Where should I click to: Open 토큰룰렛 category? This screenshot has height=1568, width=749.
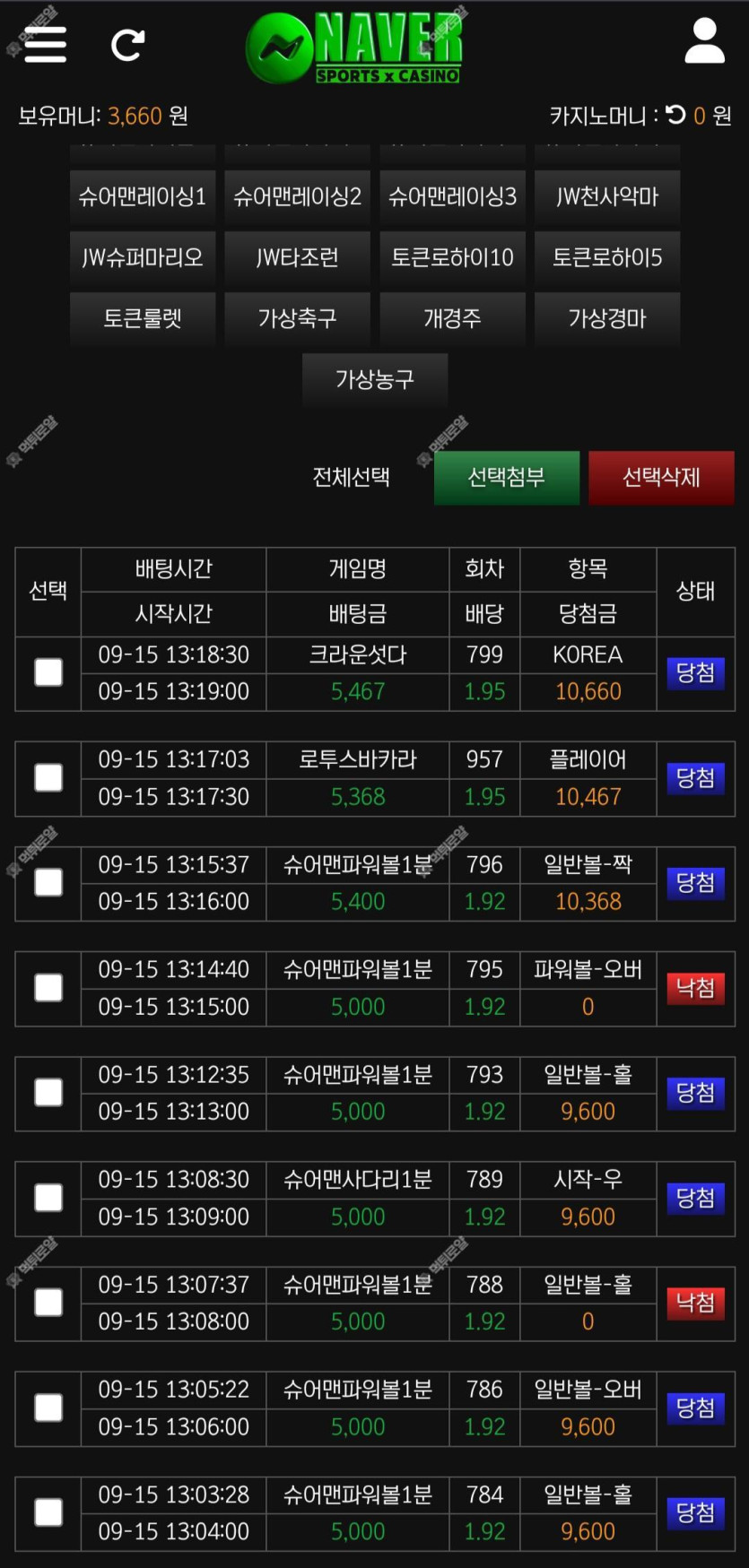pyautogui.click(x=143, y=318)
